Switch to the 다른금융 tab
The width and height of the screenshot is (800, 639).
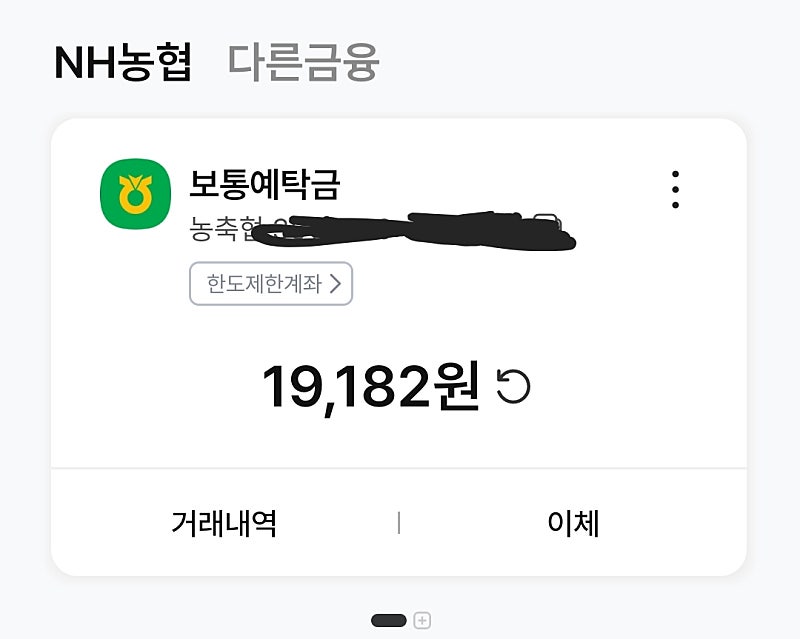(303, 62)
